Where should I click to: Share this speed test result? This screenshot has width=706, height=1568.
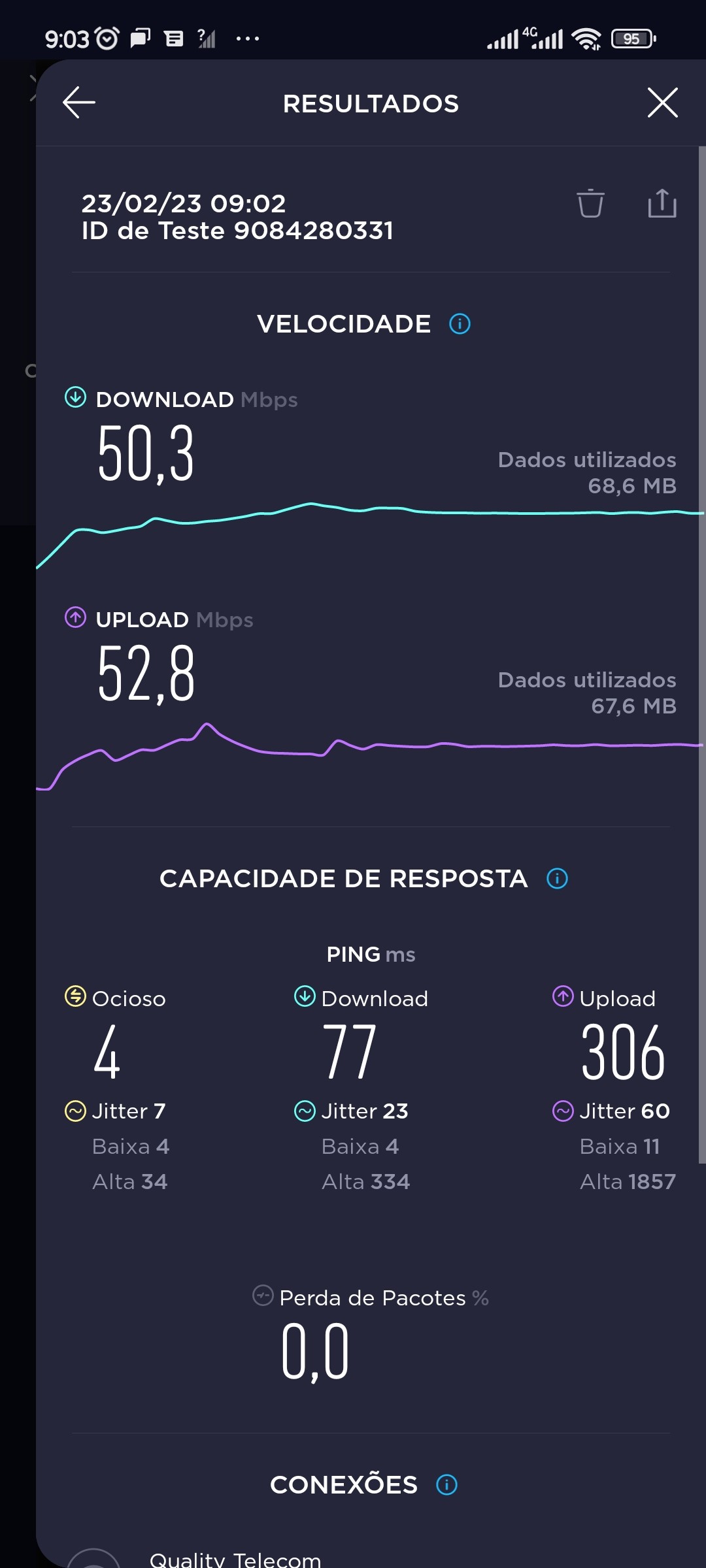coord(662,203)
